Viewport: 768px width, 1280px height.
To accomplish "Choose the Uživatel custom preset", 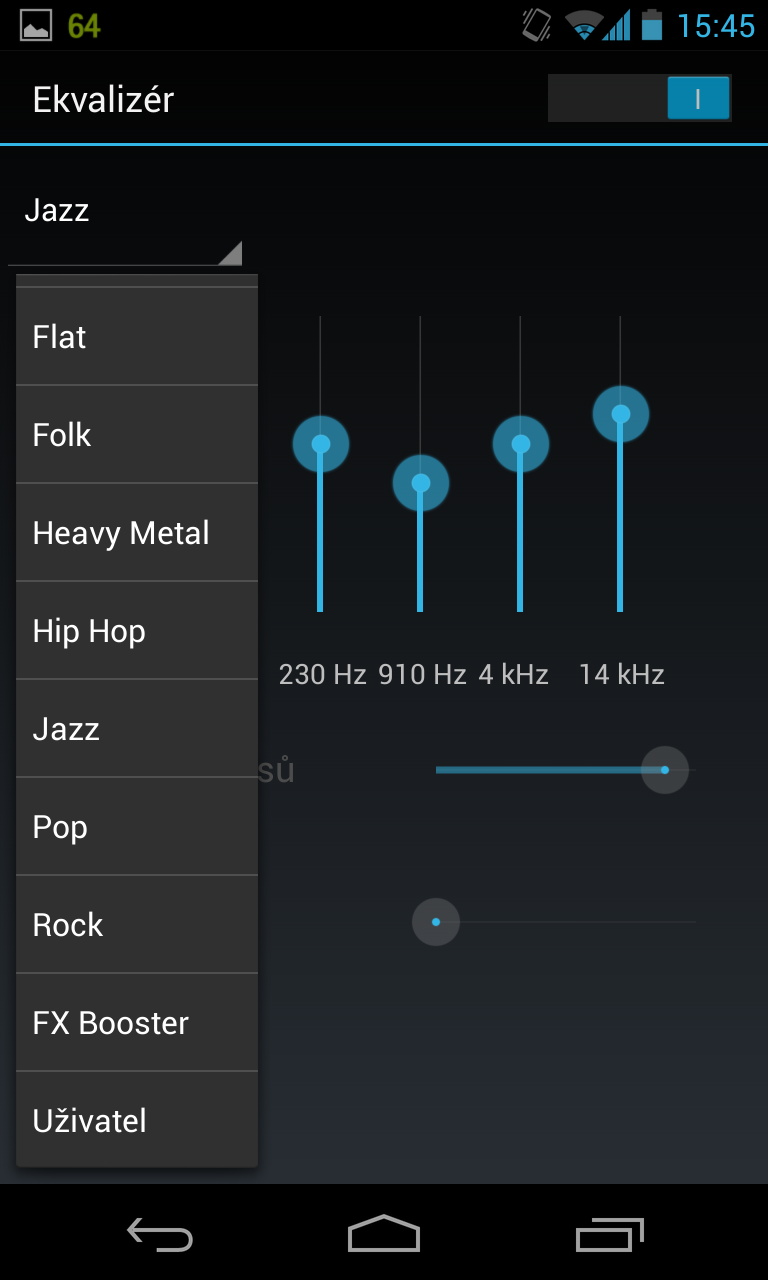I will pos(136,1120).
